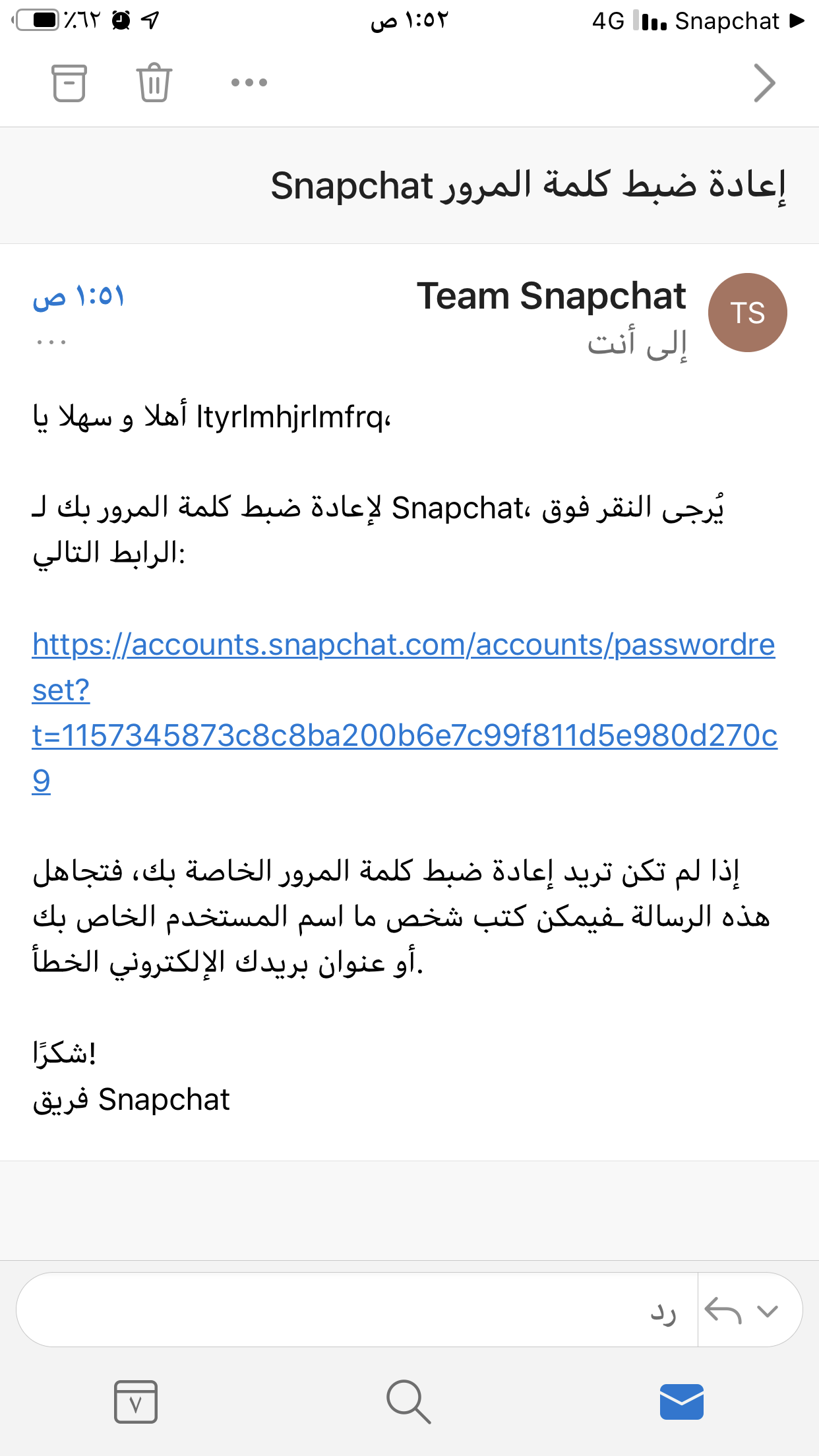Switch to the Search tab

(x=409, y=1402)
